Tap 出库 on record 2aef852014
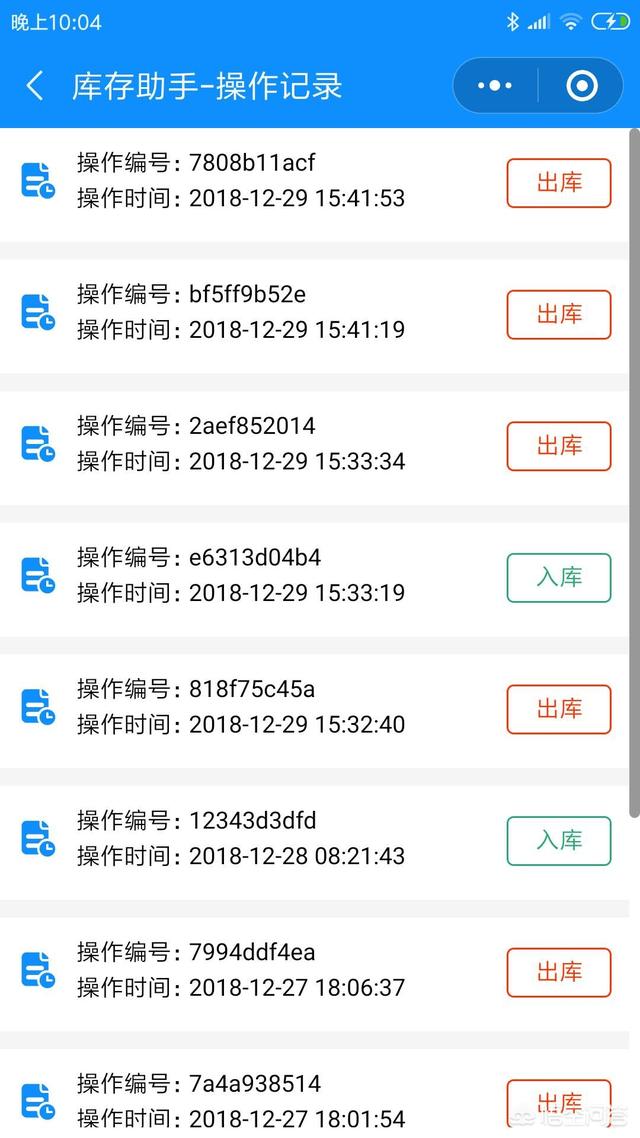The height and width of the screenshot is (1138, 640). pos(558,446)
